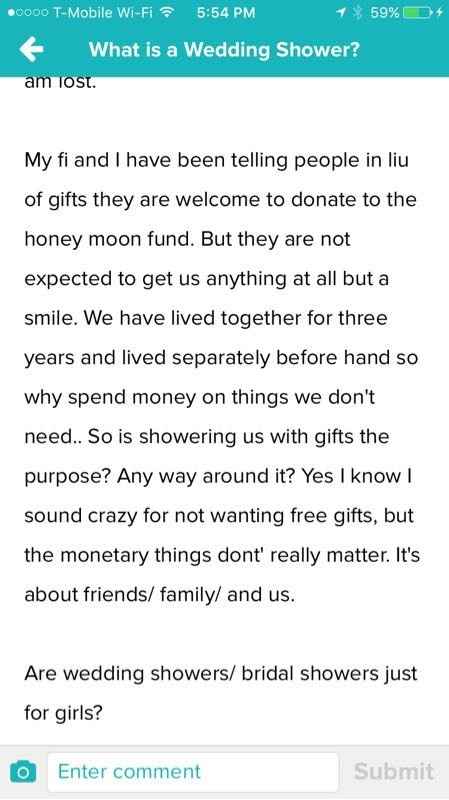Tap the camera icon to attach photo
Screen dimensions: 449x800
click(x=23, y=772)
